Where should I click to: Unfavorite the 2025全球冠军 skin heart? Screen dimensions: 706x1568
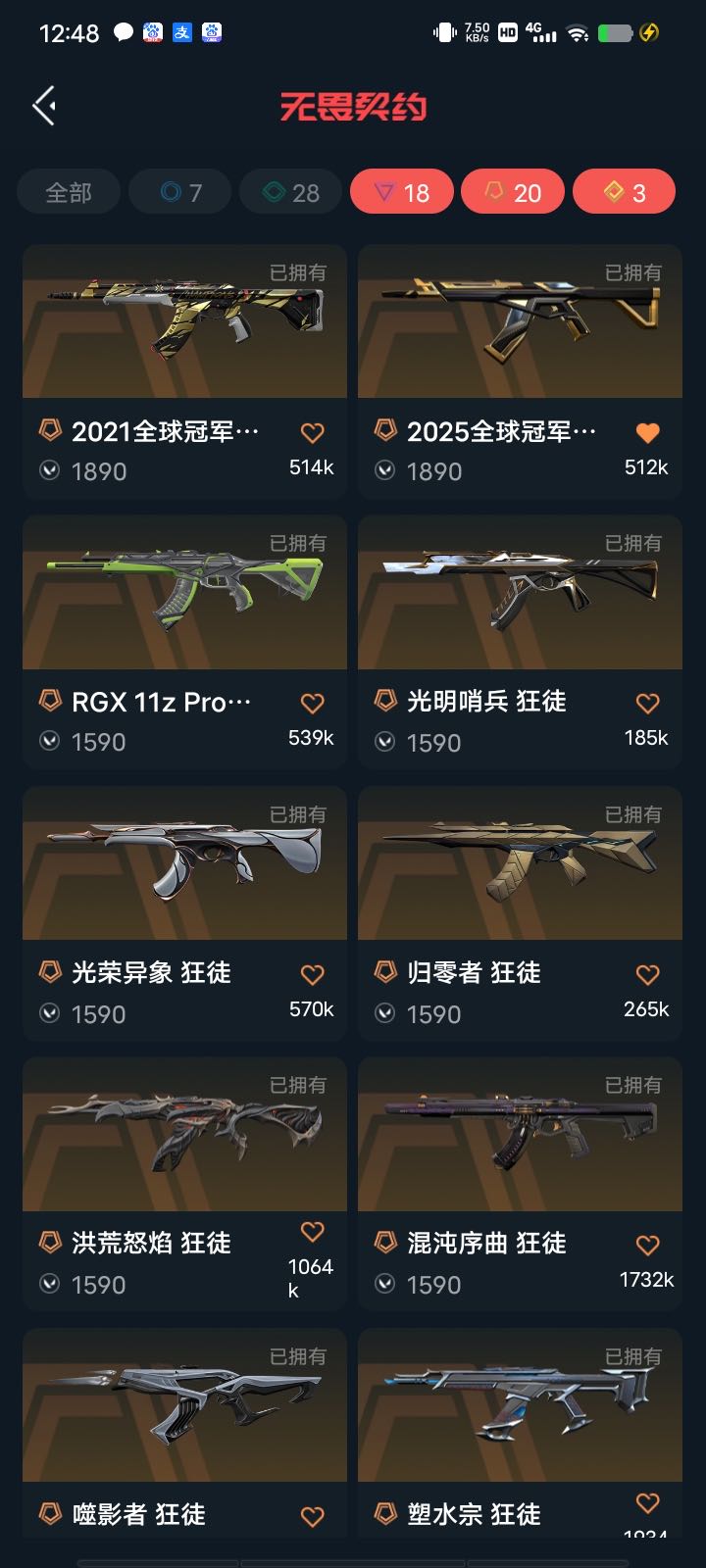647,432
